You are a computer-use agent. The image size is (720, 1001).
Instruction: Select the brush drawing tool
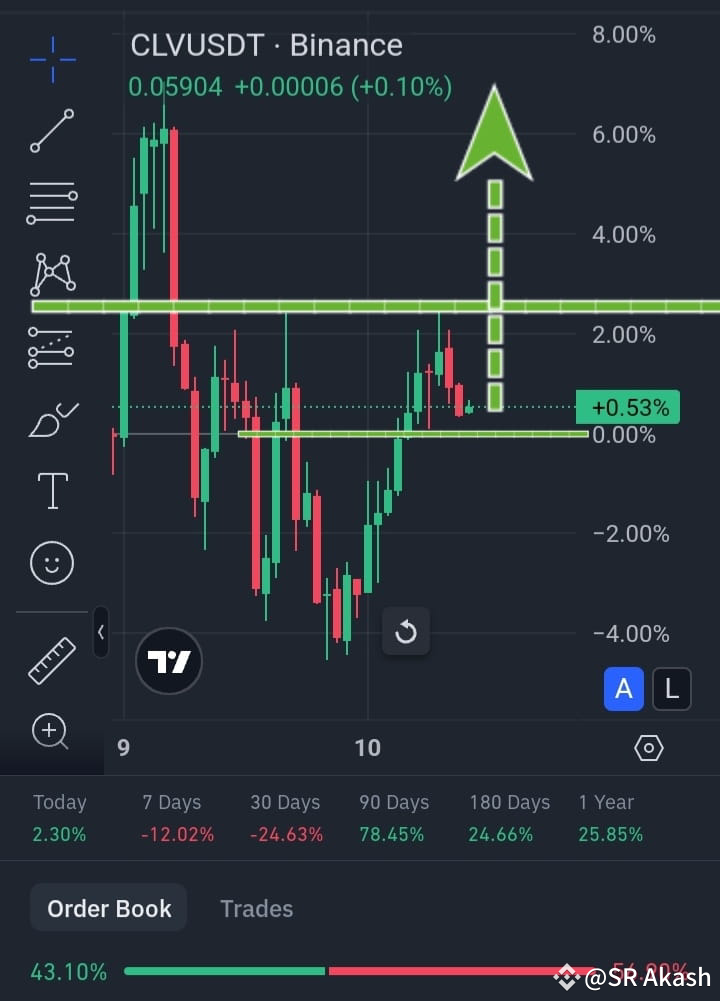tap(52, 418)
